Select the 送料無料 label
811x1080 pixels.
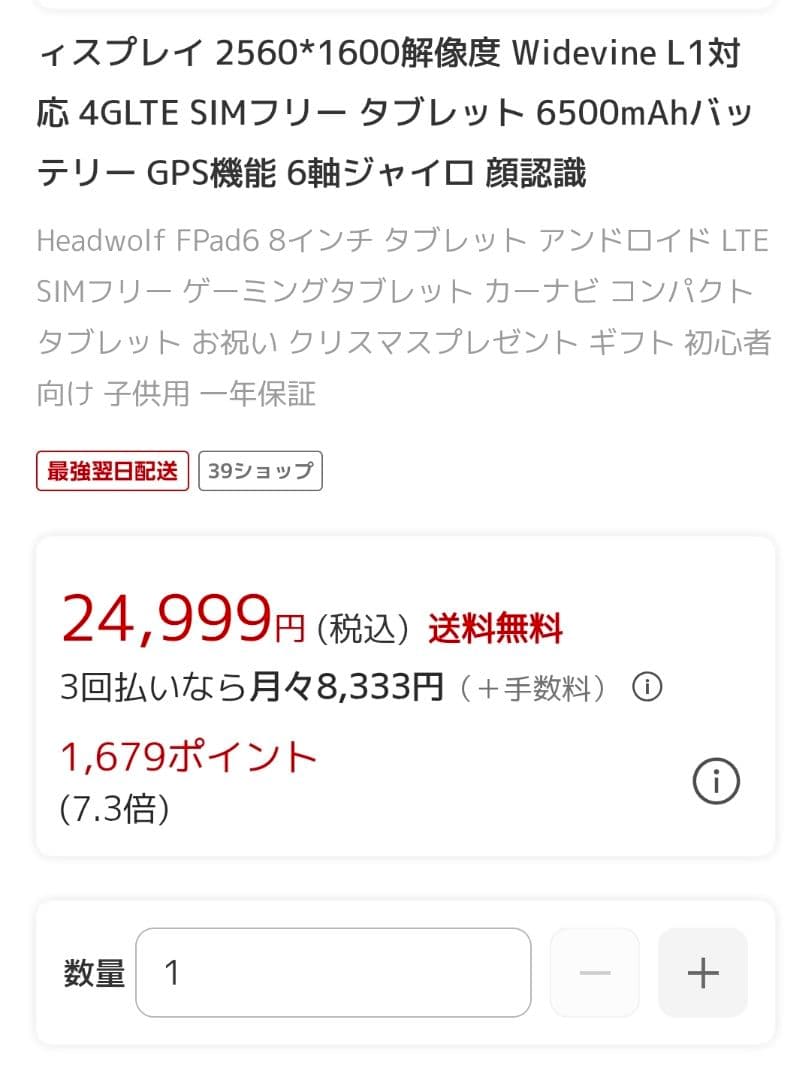(494, 628)
